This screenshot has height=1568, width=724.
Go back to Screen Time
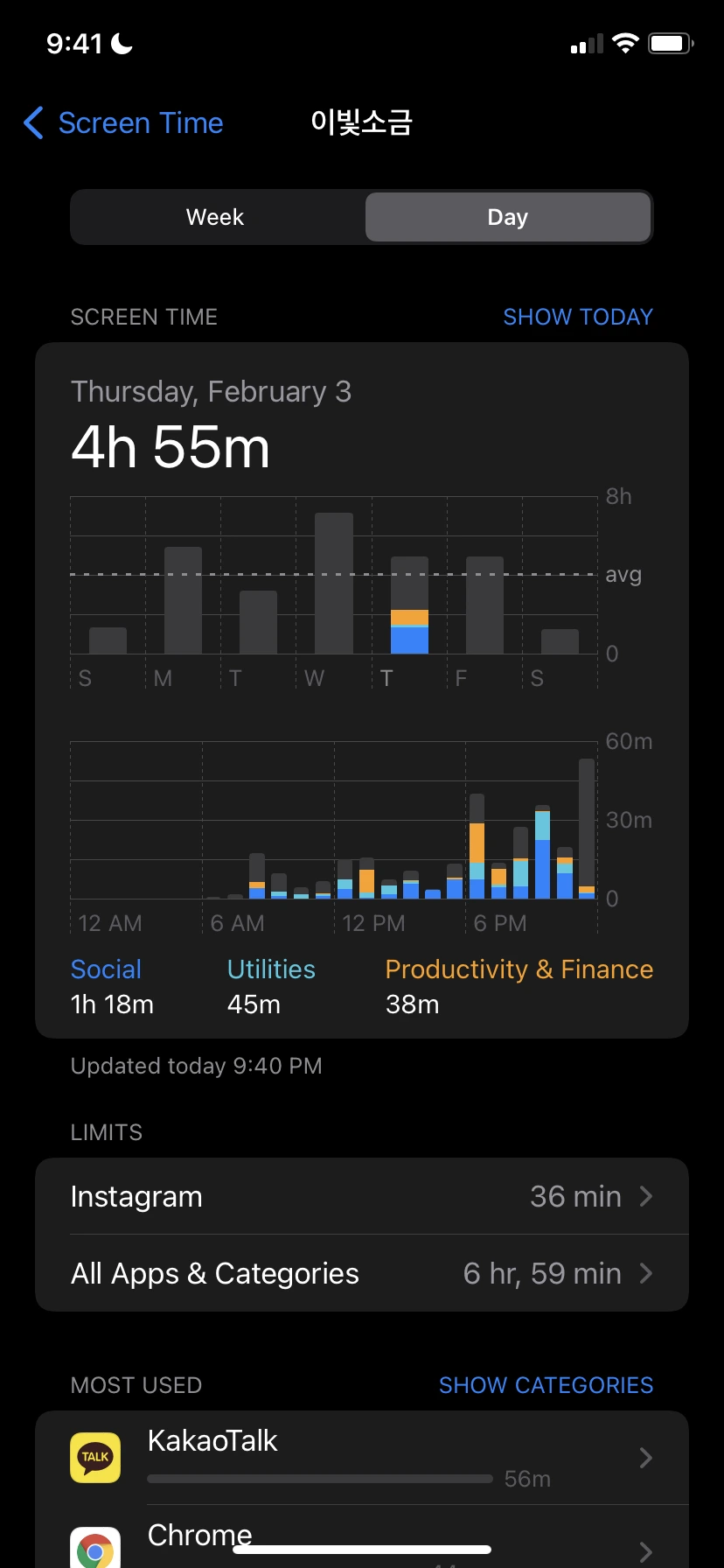click(123, 123)
